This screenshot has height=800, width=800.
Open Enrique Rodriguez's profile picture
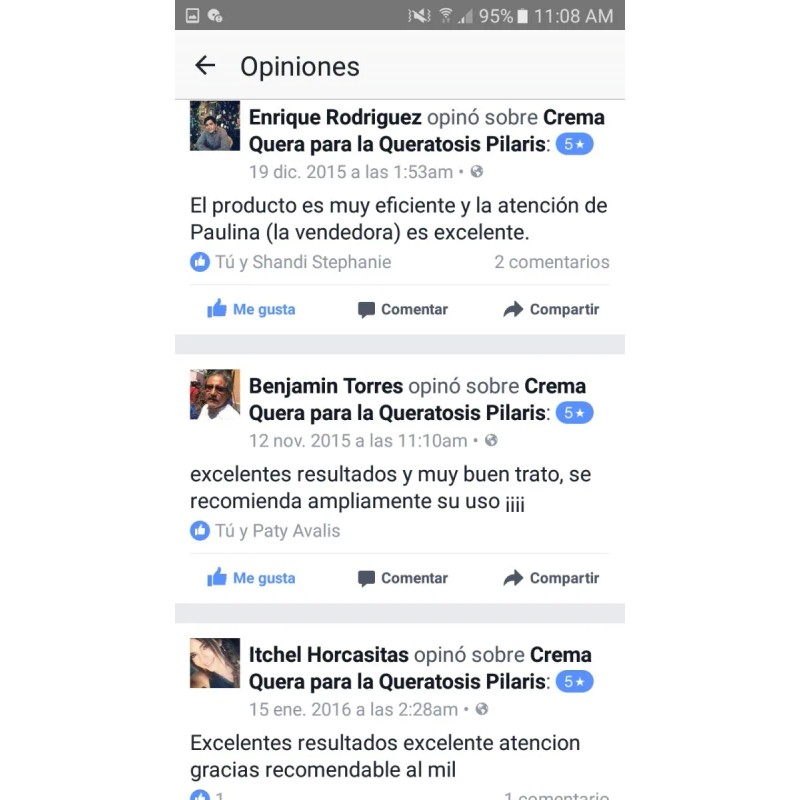click(x=215, y=126)
